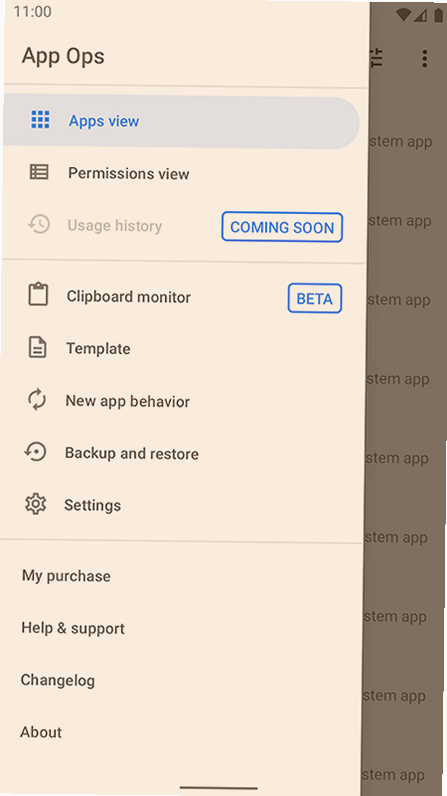
Task: Switch to Permissions view
Action: 183,174
